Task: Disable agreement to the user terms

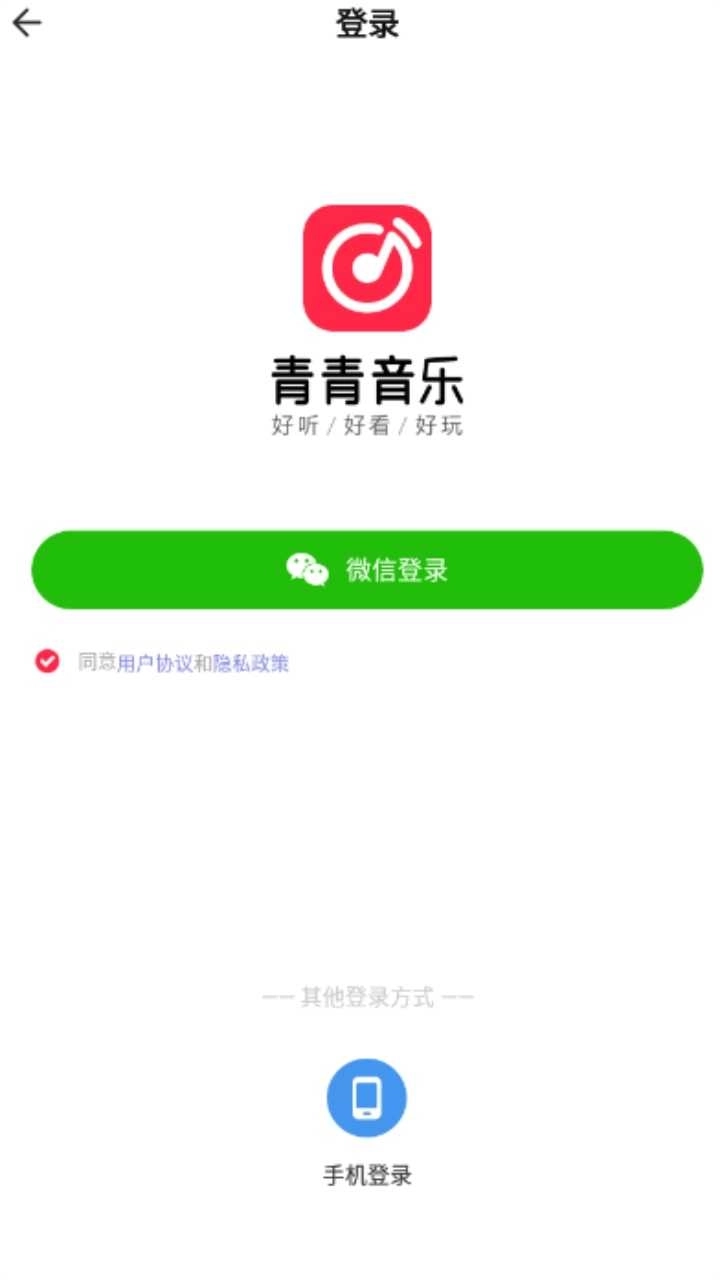Action: pos(46,662)
